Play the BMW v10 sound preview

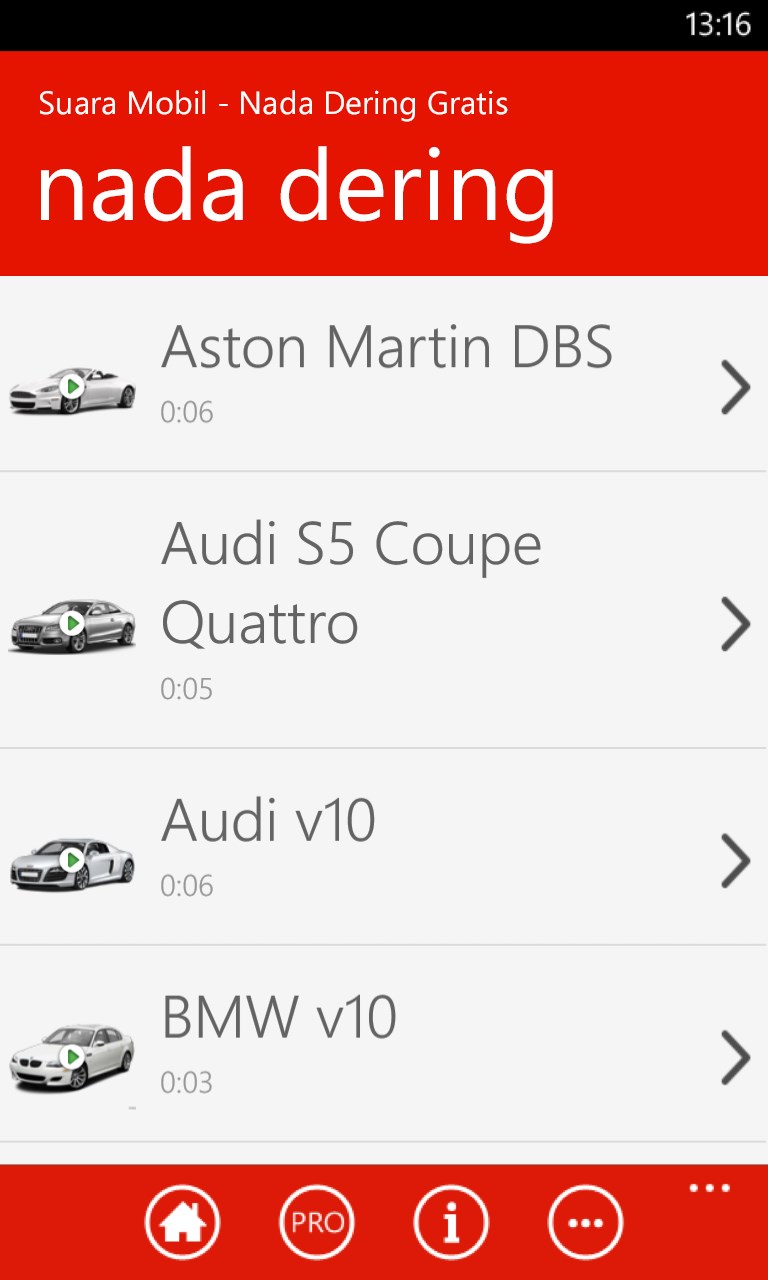[71, 1057]
